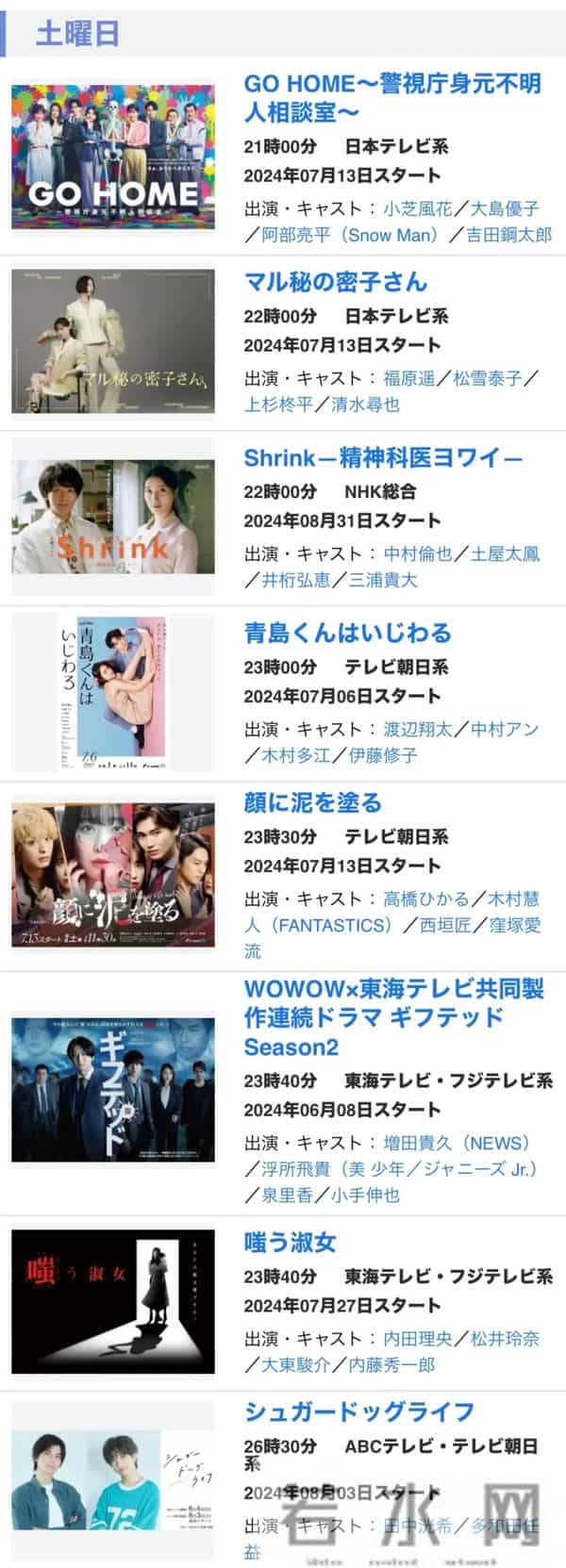Open the 顔に泥を塗る title link

coord(312,802)
